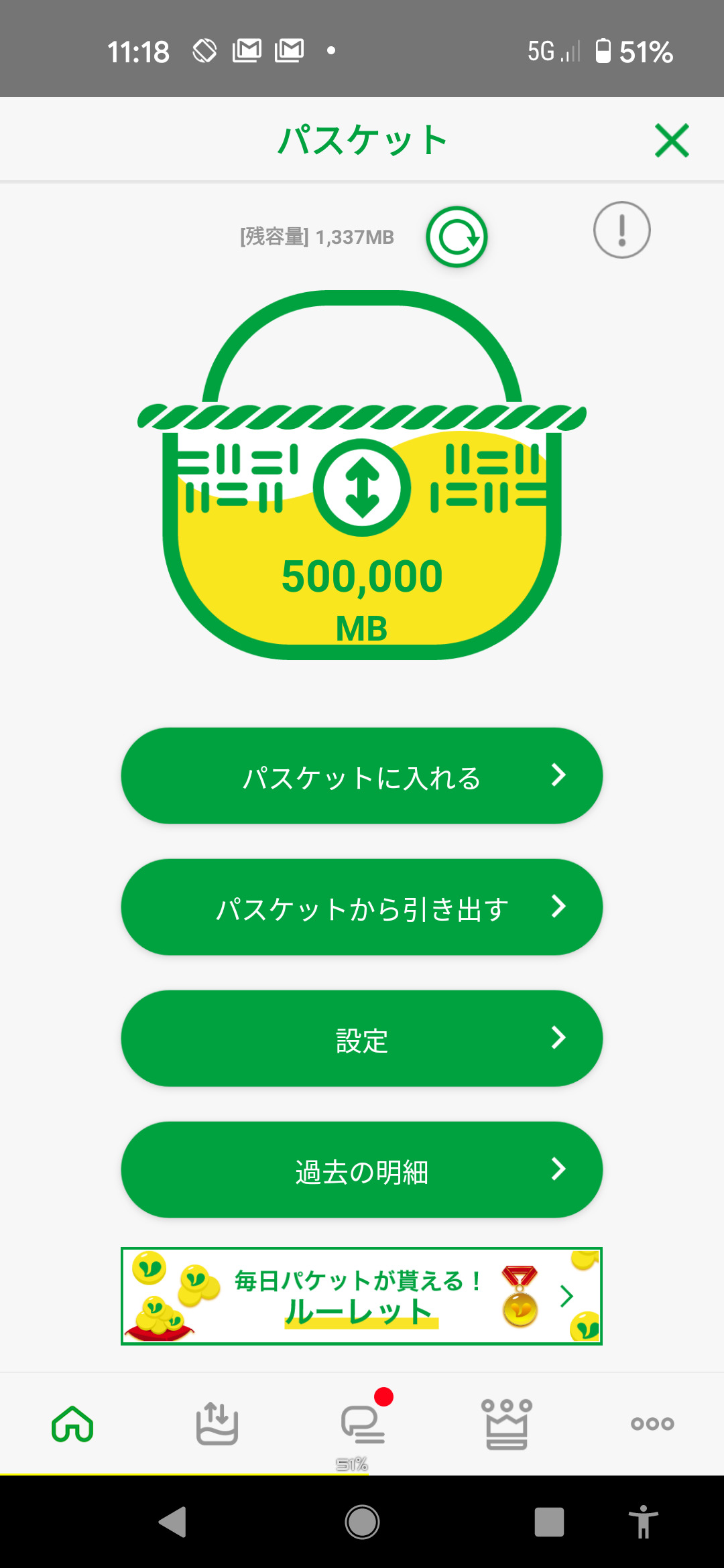This screenshot has width=724, height=1568.
Task: Open the chat tab with red badge
Action: pos(363,1423)
